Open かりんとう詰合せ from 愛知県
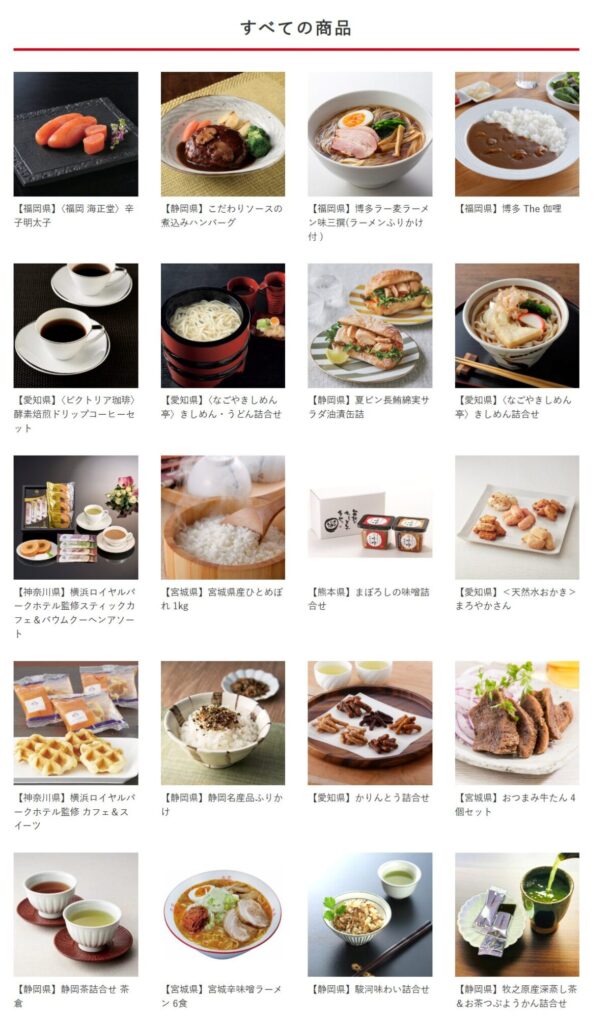Screen dimensions: 611x1024 click(x=370, y=722)
